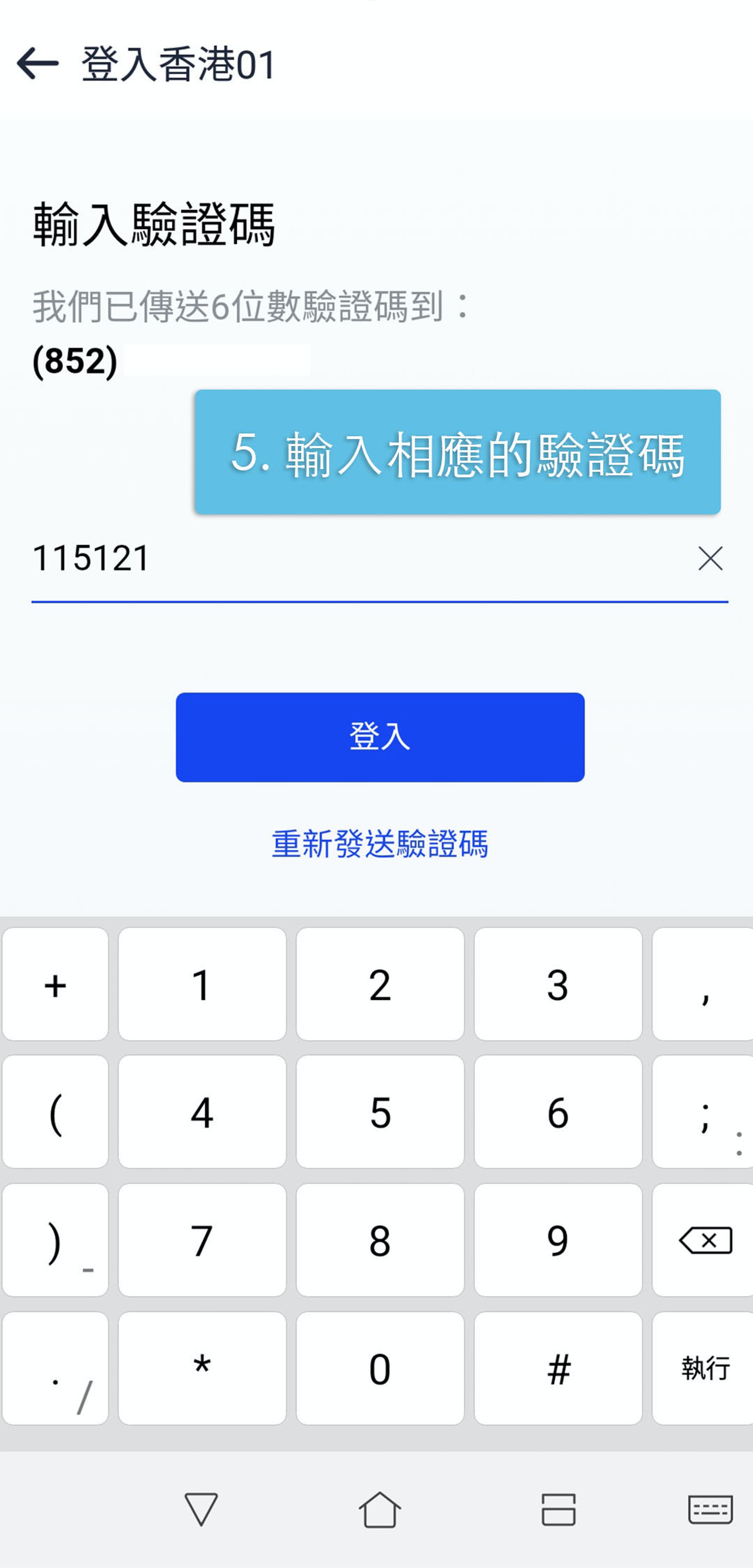Clear the entered verification code
The height and width of the screenshot is (1568, 753).
tap(710, 558)
